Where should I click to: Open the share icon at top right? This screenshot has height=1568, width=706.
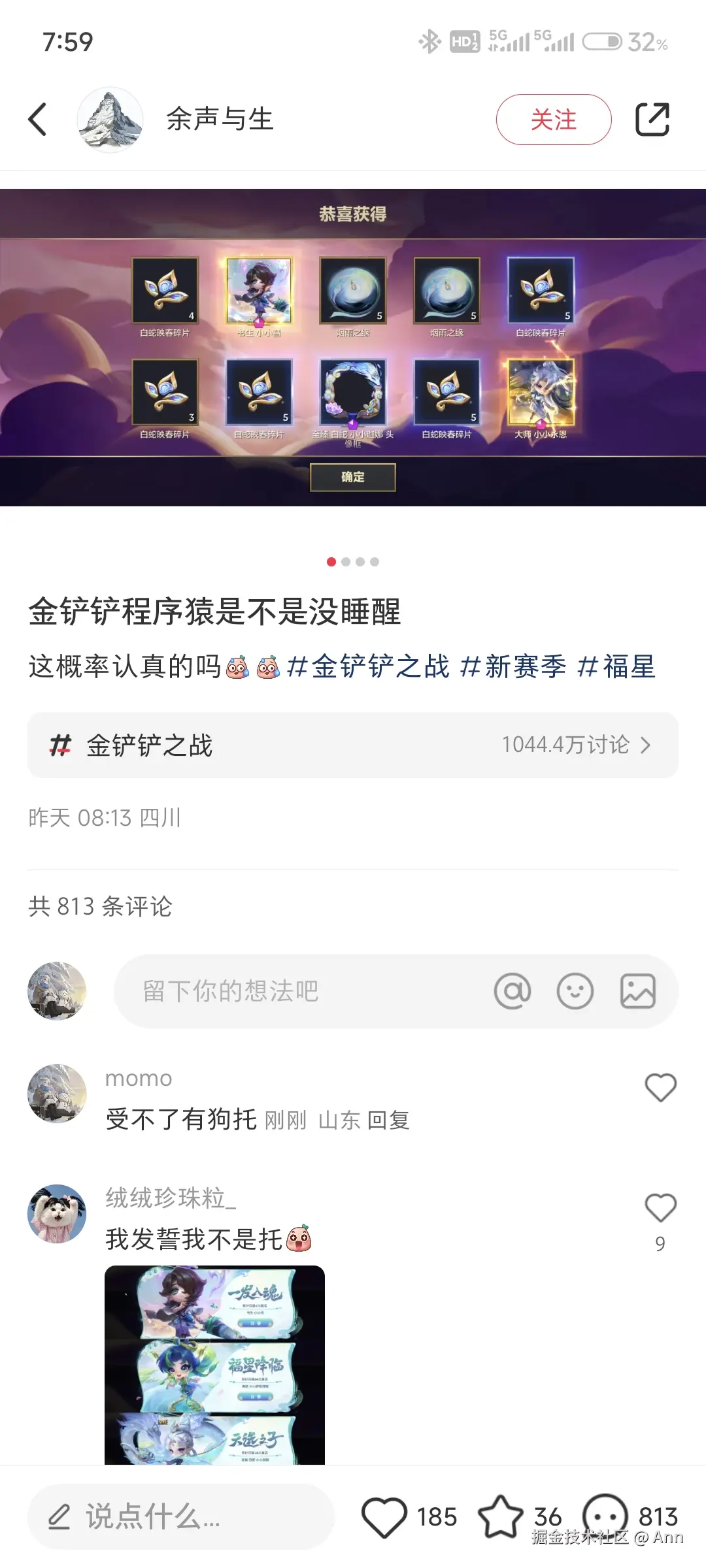(652, 120)
